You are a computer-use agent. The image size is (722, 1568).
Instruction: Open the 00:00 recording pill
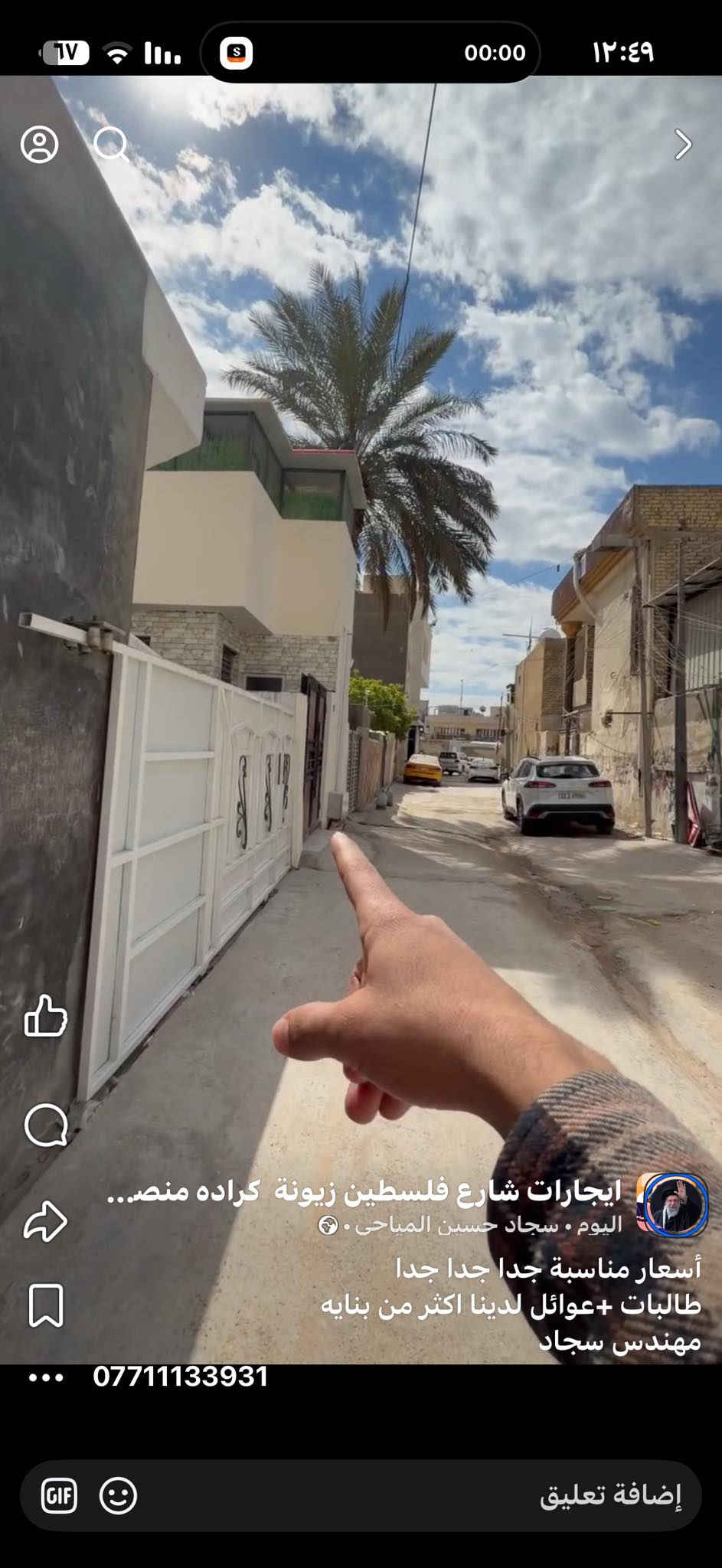tap(371, 53)
